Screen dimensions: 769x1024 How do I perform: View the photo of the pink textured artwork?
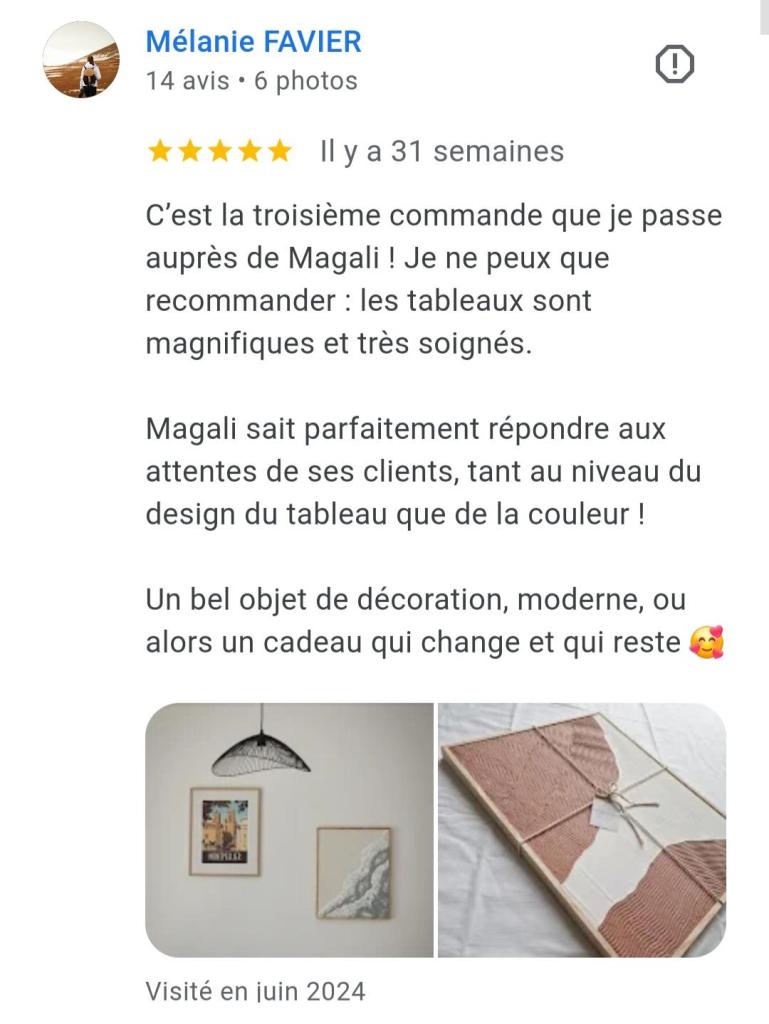(582, 829)
